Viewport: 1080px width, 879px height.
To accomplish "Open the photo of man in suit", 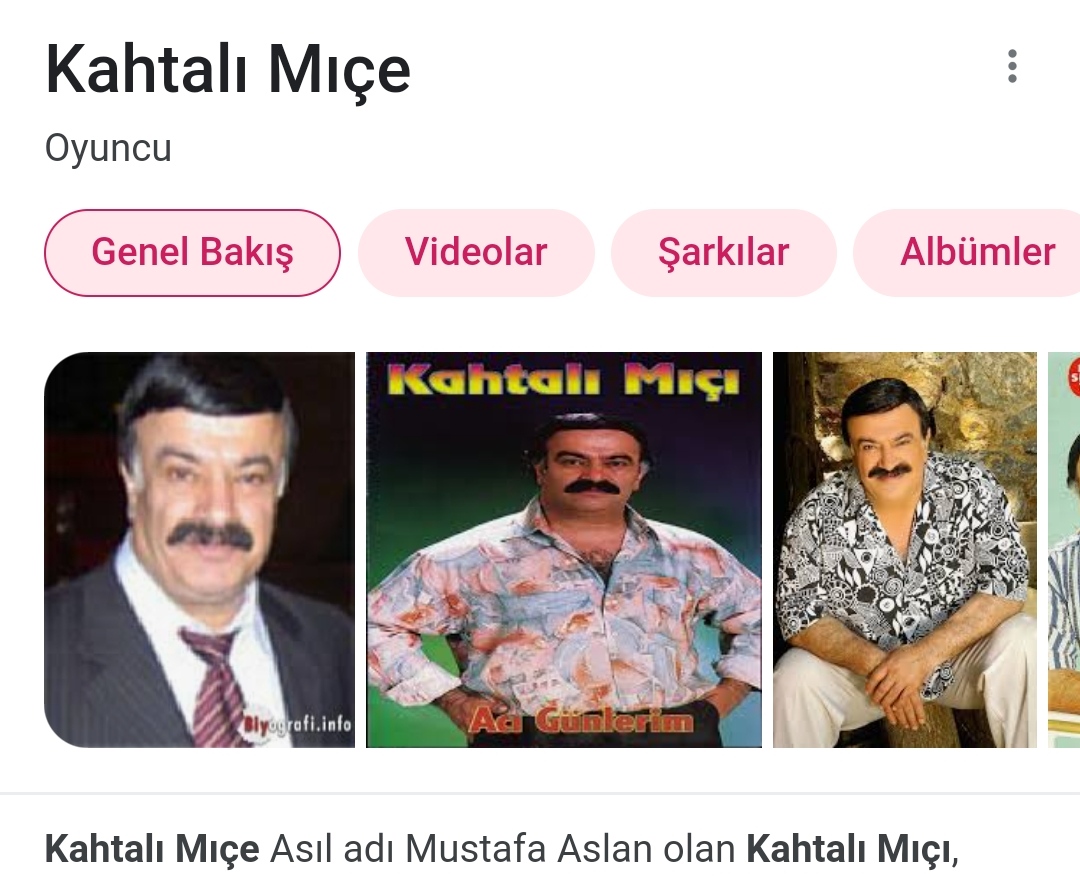I will point(200,549).
